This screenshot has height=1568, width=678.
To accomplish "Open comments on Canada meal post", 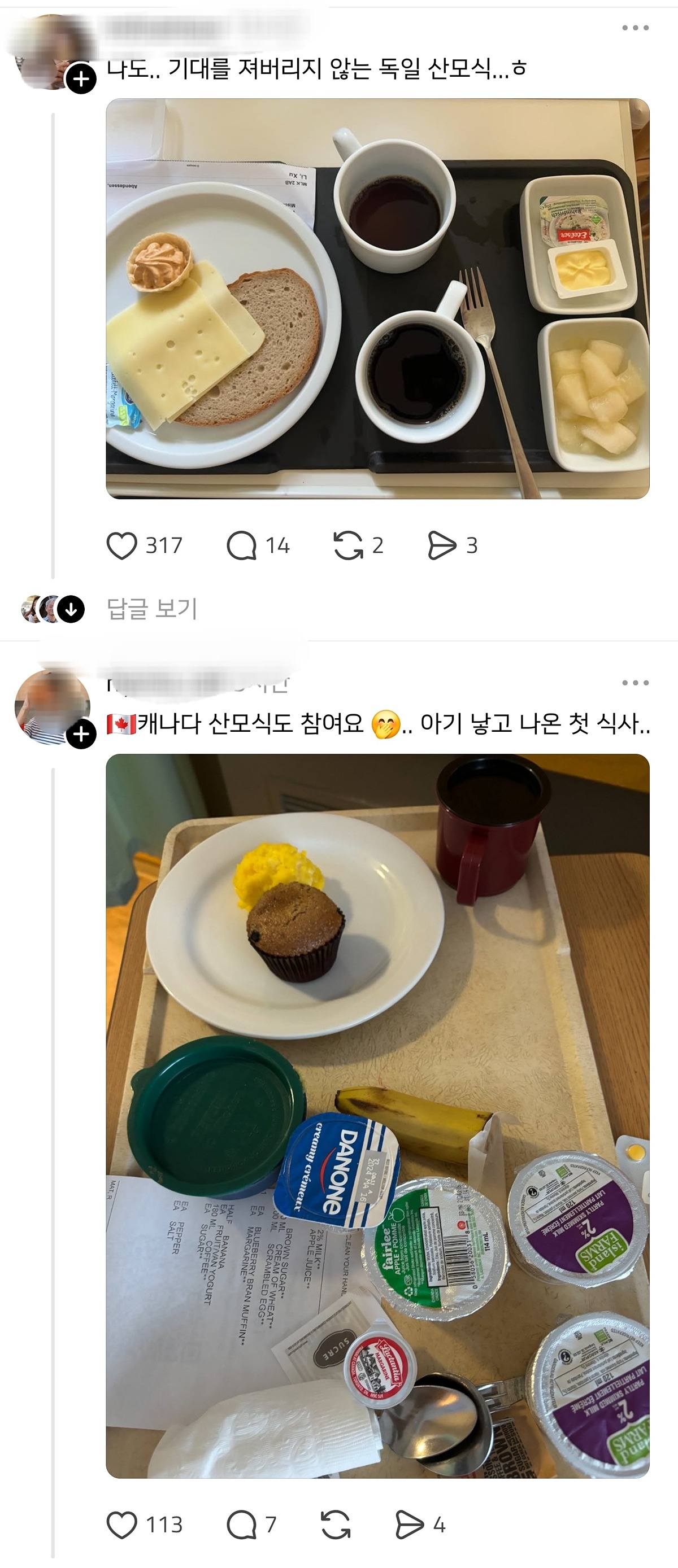I will [242, 1525].
